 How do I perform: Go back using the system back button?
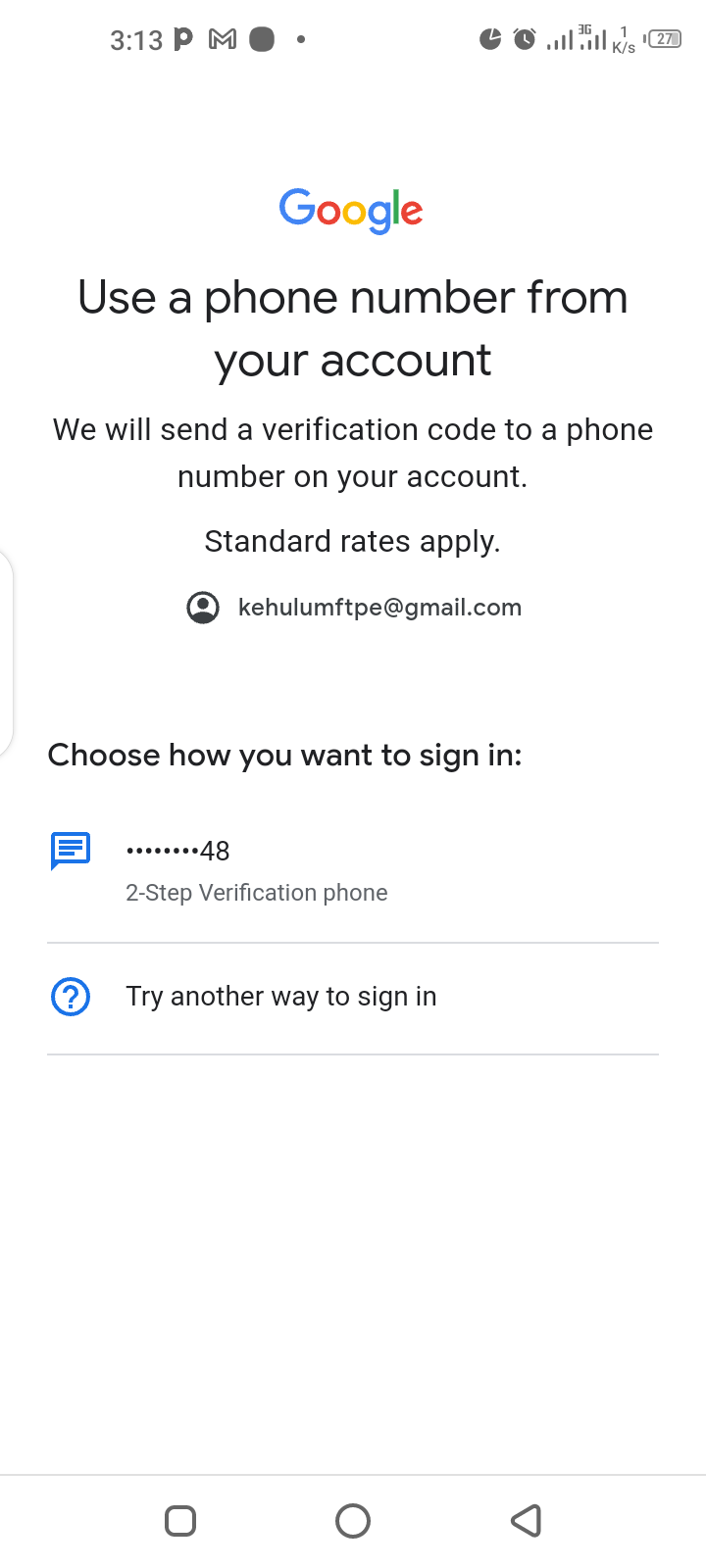(x=527, y=1521)
